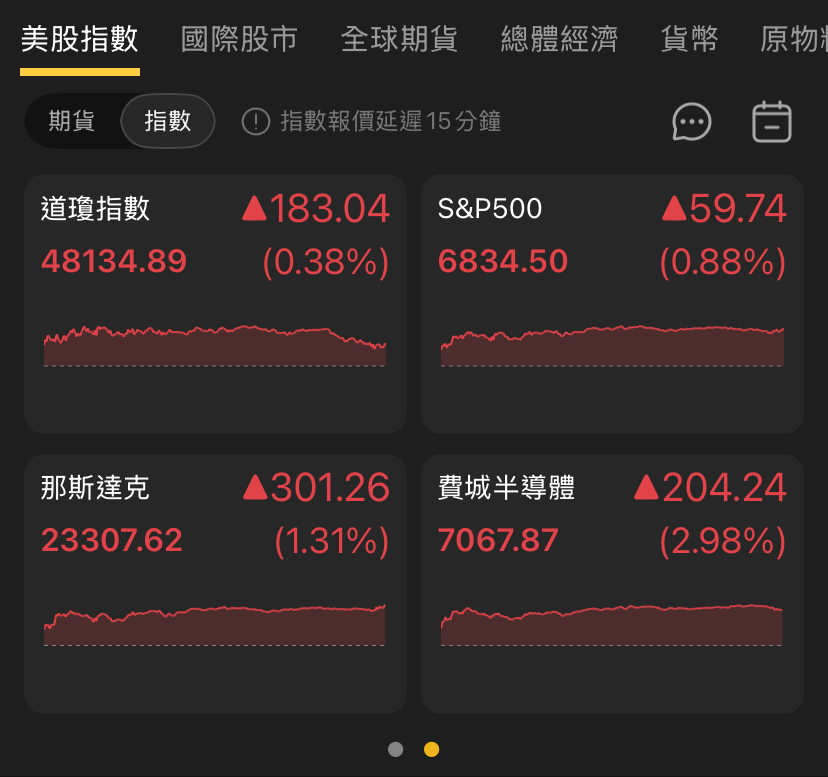
Task: Open the S&P500 index card
Action: tap(612, 304)
